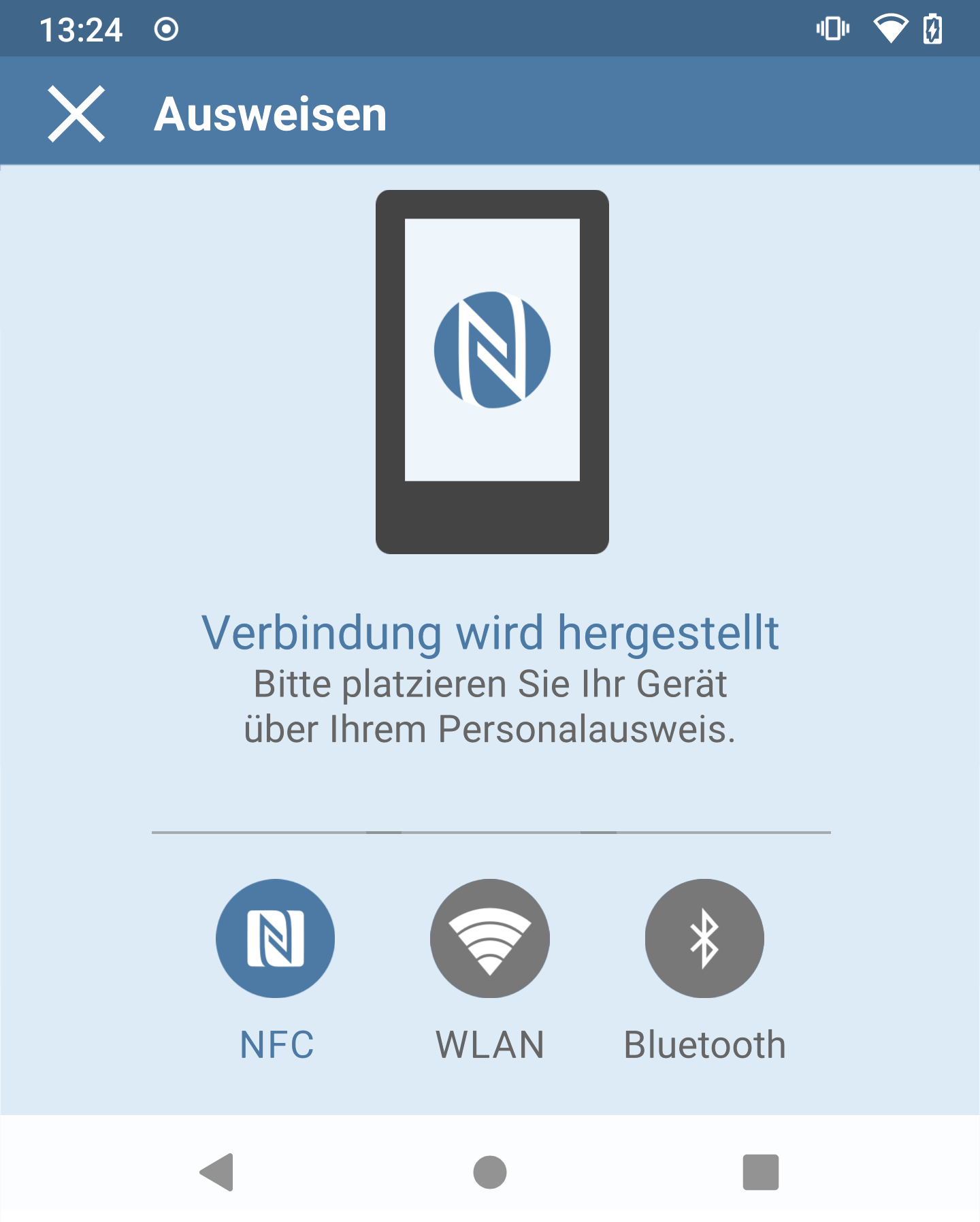Screen dimensions: 980x1222
Task: Select NFC as connection method
Action: [276, 938]
